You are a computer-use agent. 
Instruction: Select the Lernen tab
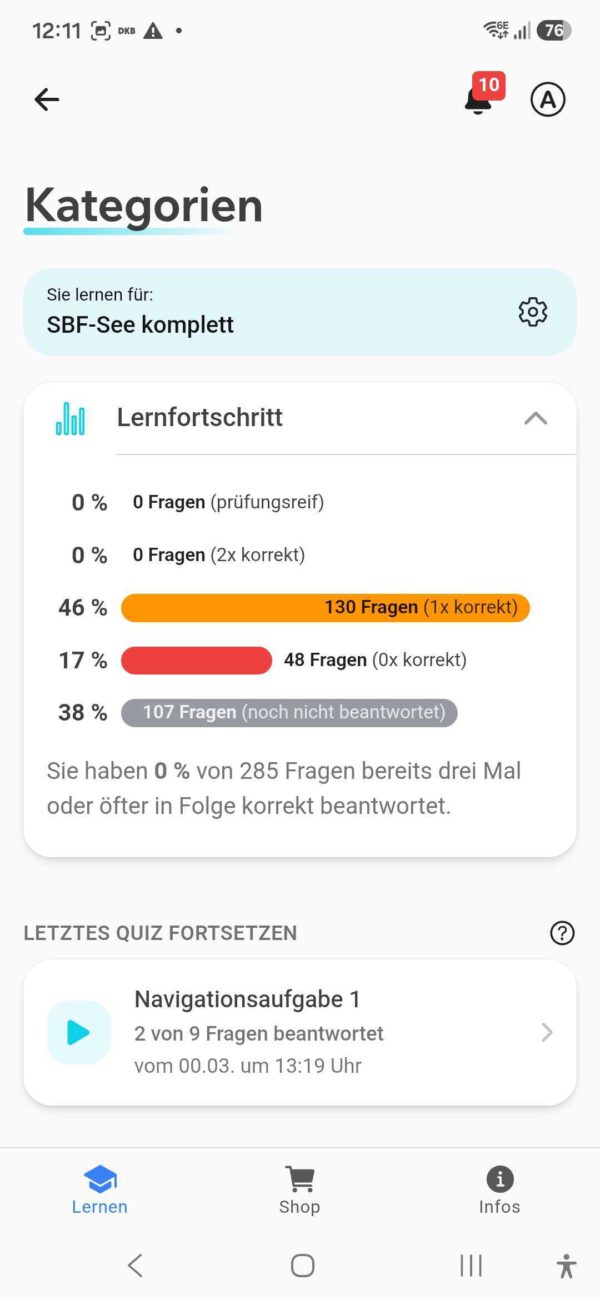point(100,1189)
